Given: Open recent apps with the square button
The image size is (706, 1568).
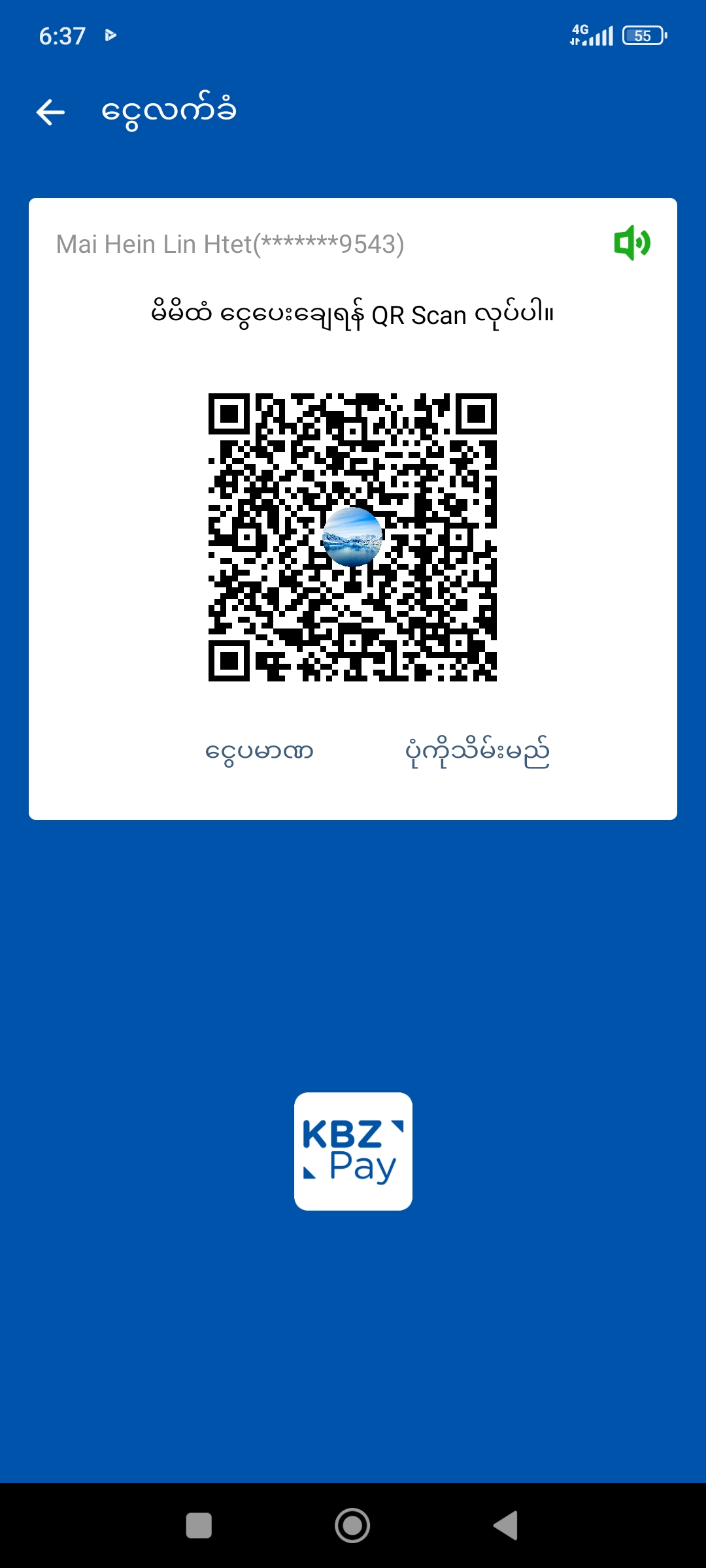Looking at the screenshot, I should [199, 1526].
